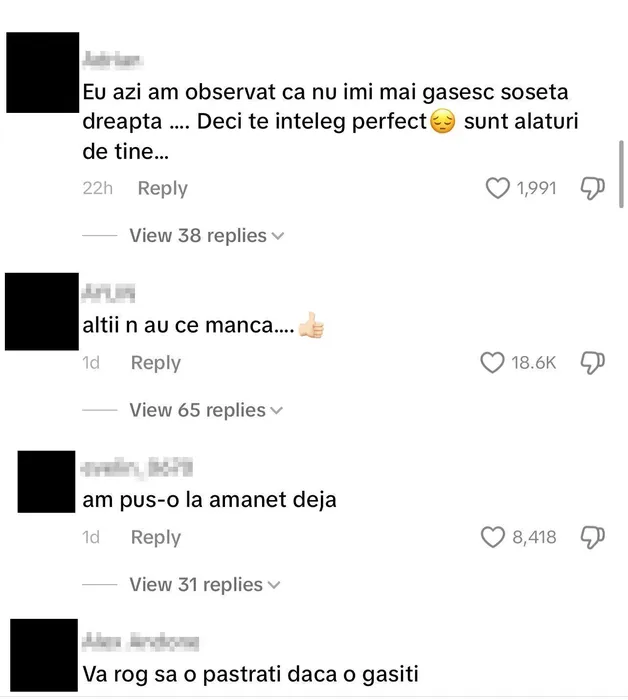
Task: Like the 'altii n au ce manca' comment
Action: [492, 363]
